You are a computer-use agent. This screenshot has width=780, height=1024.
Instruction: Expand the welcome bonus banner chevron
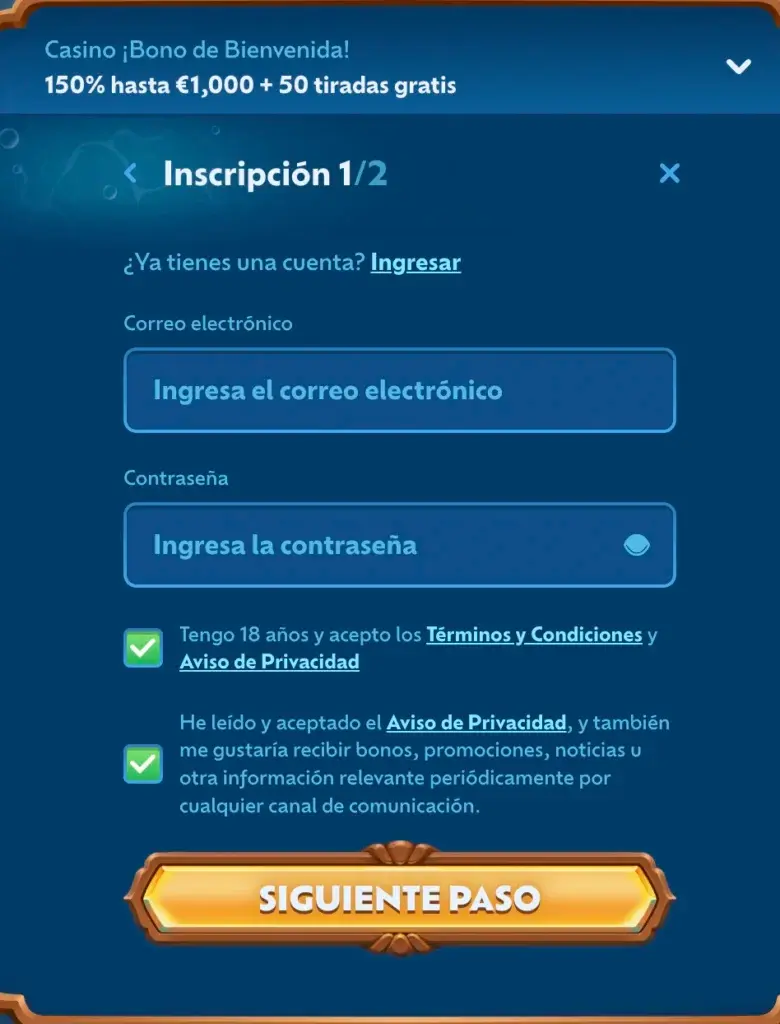coord(738,67)
